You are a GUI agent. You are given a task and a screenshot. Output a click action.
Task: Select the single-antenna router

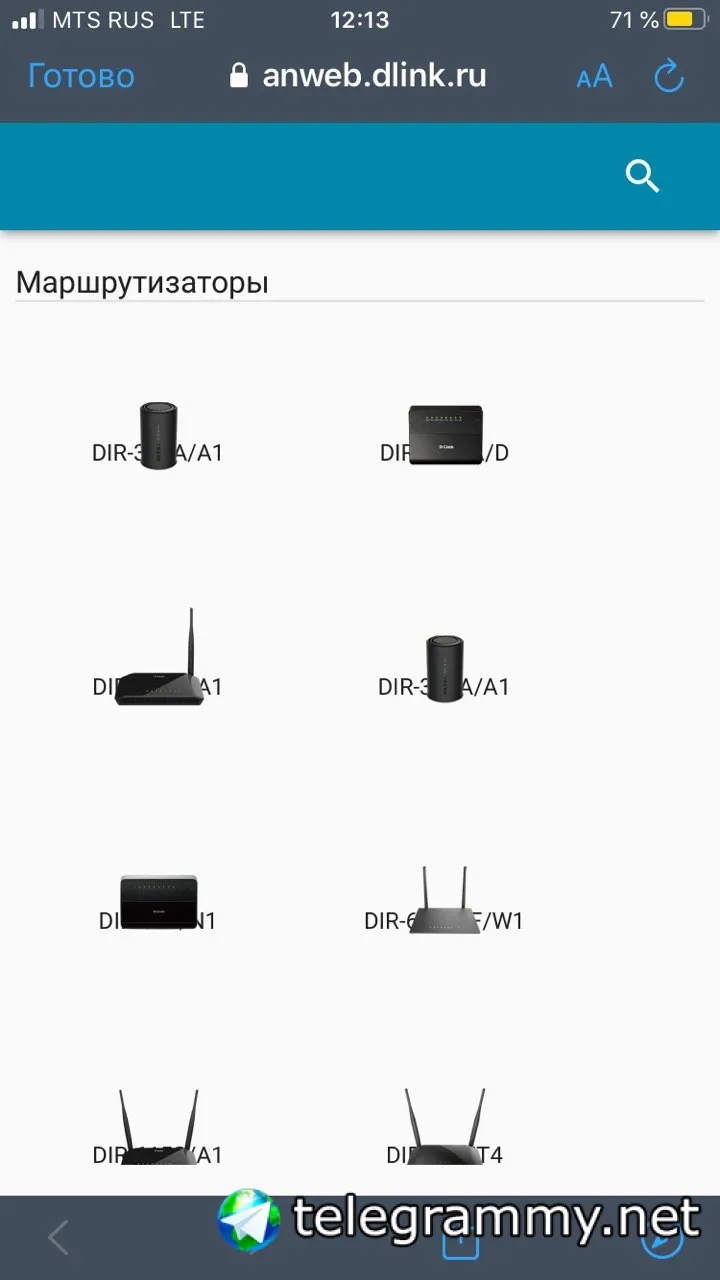point(158,658)
